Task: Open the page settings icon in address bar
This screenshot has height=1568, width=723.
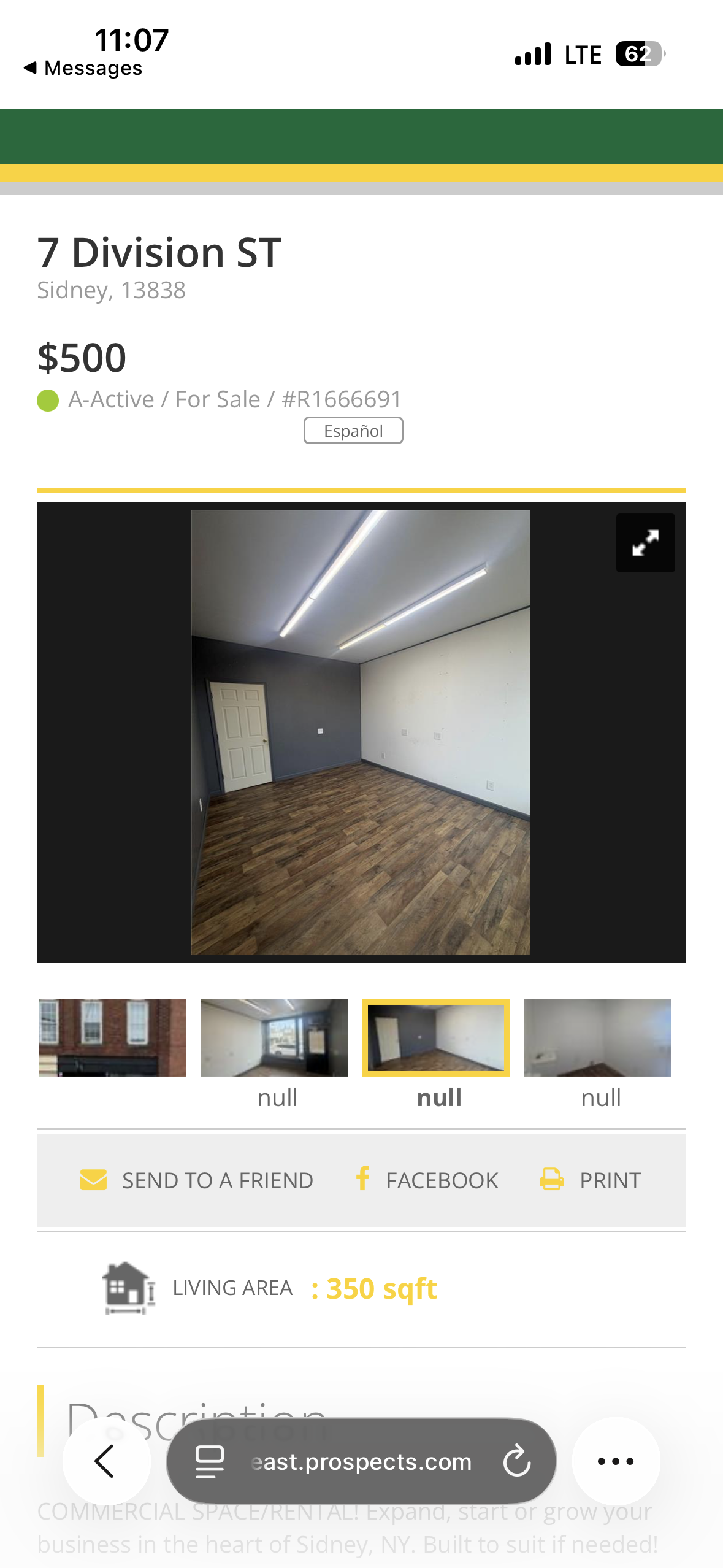Action: pos(210,1461)
